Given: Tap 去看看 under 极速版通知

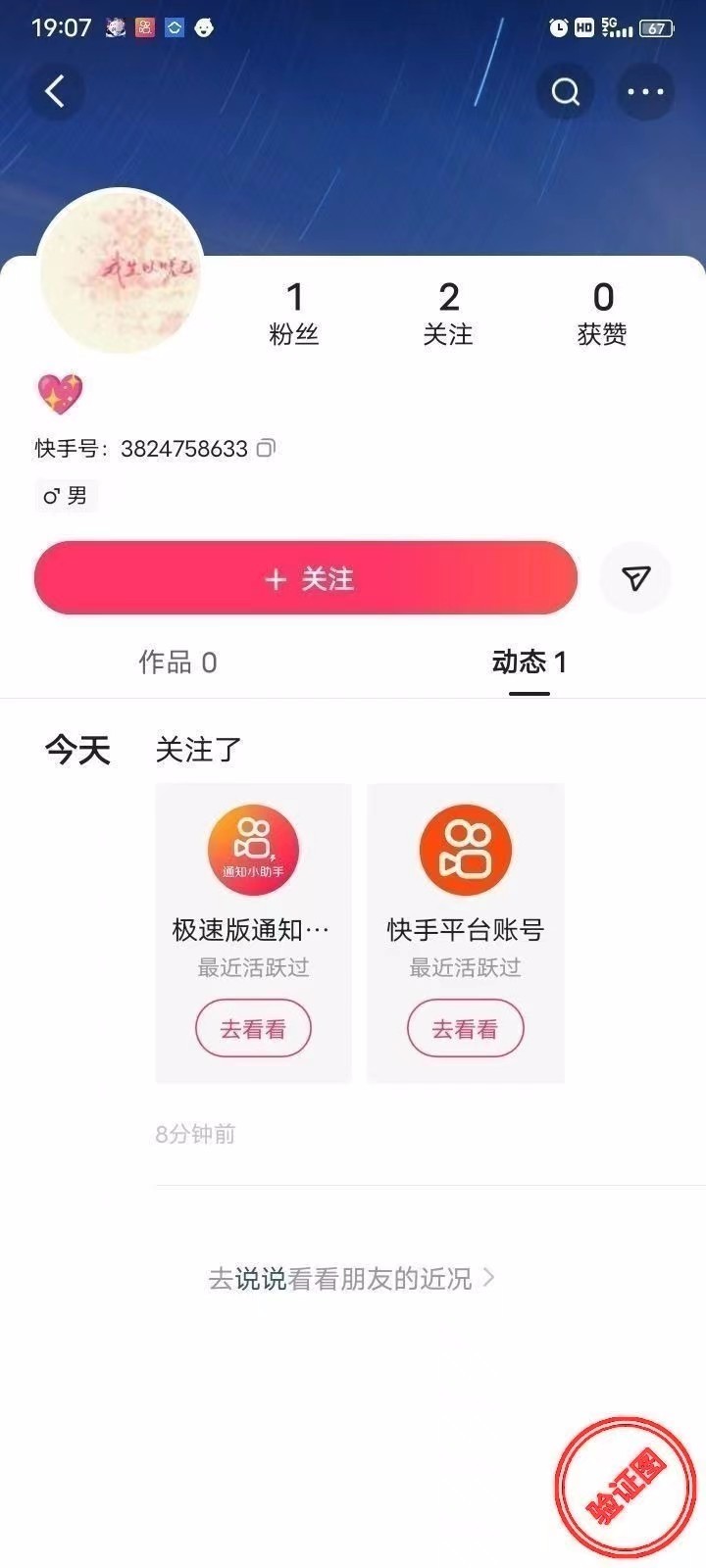Looking at the screenshot, I should pyautogui.click(x=253, y=1029).
